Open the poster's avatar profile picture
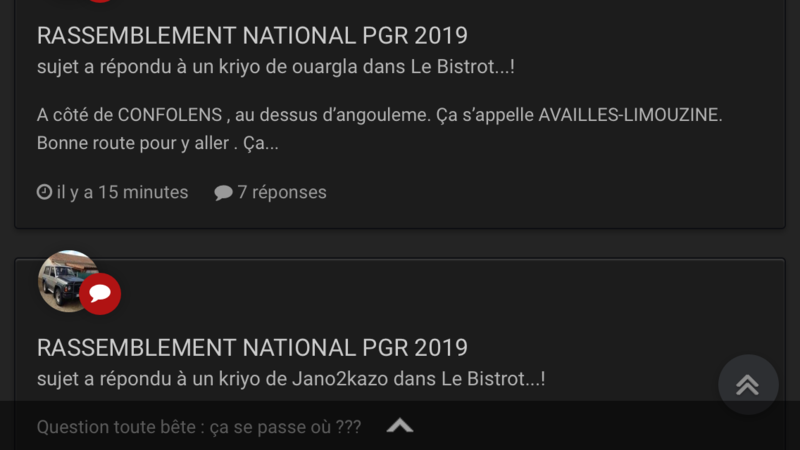 pos(67,281)
